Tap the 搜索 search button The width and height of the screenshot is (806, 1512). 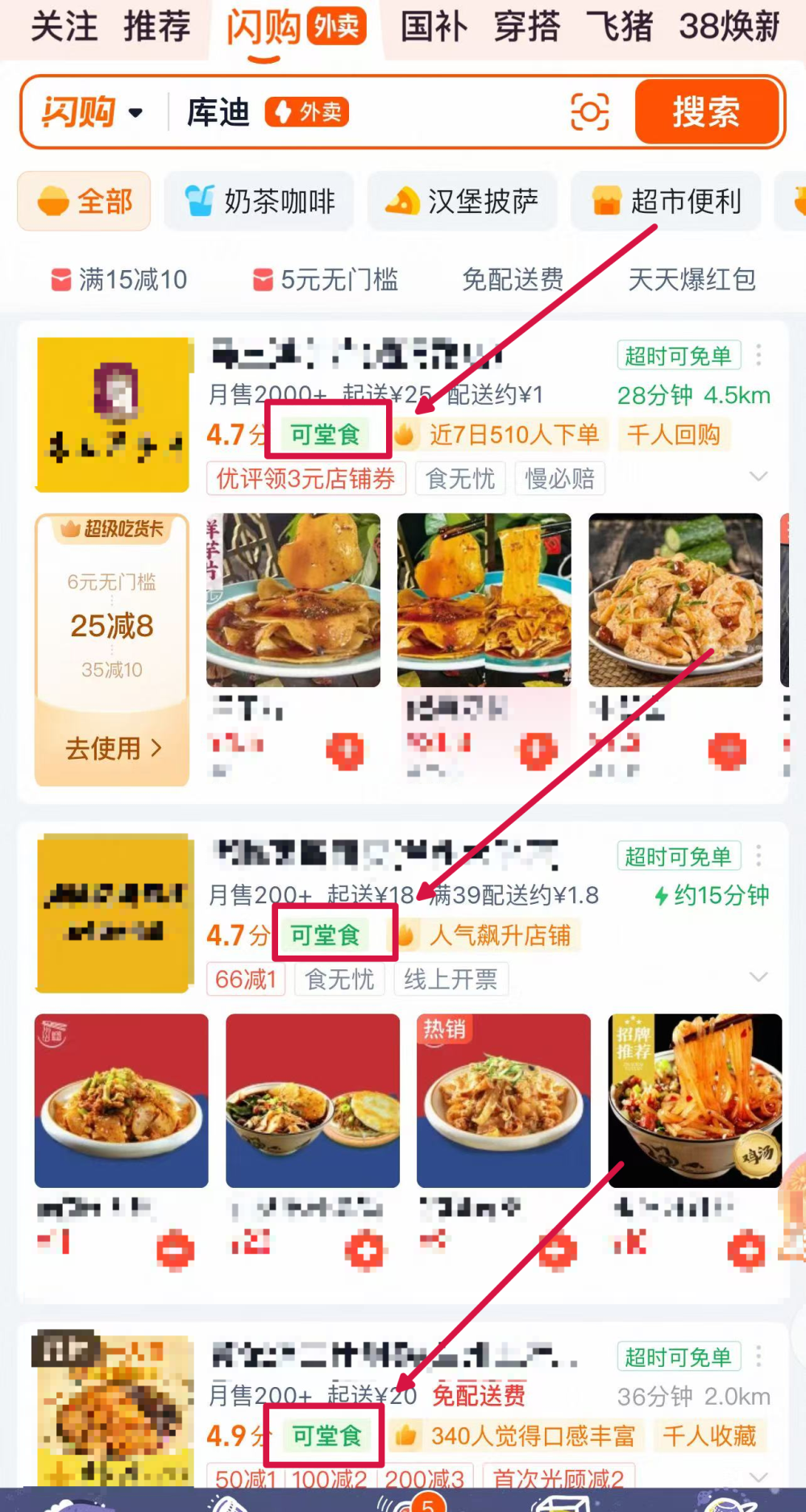[707, 112]
